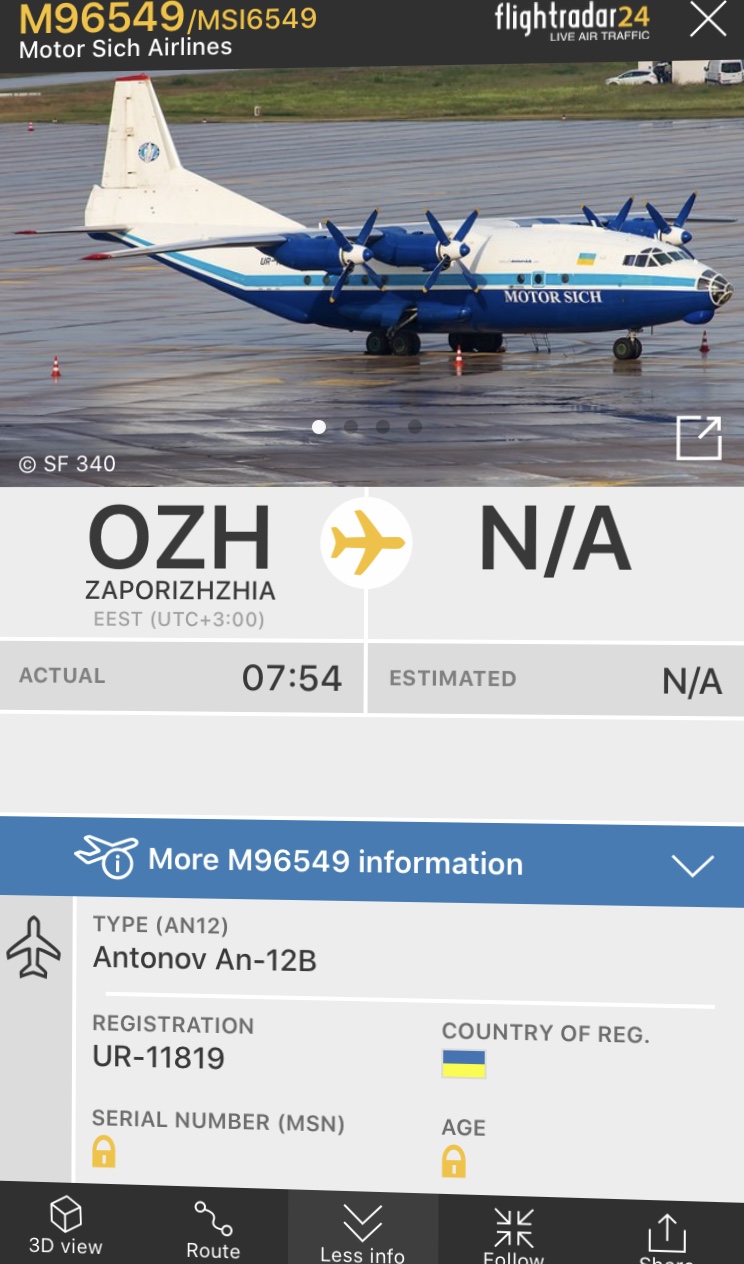This screenshot has height=1264, width=744.
Task: Open the 3D view of the flight
Action: pyautogui.click(x=66, y=1226)
